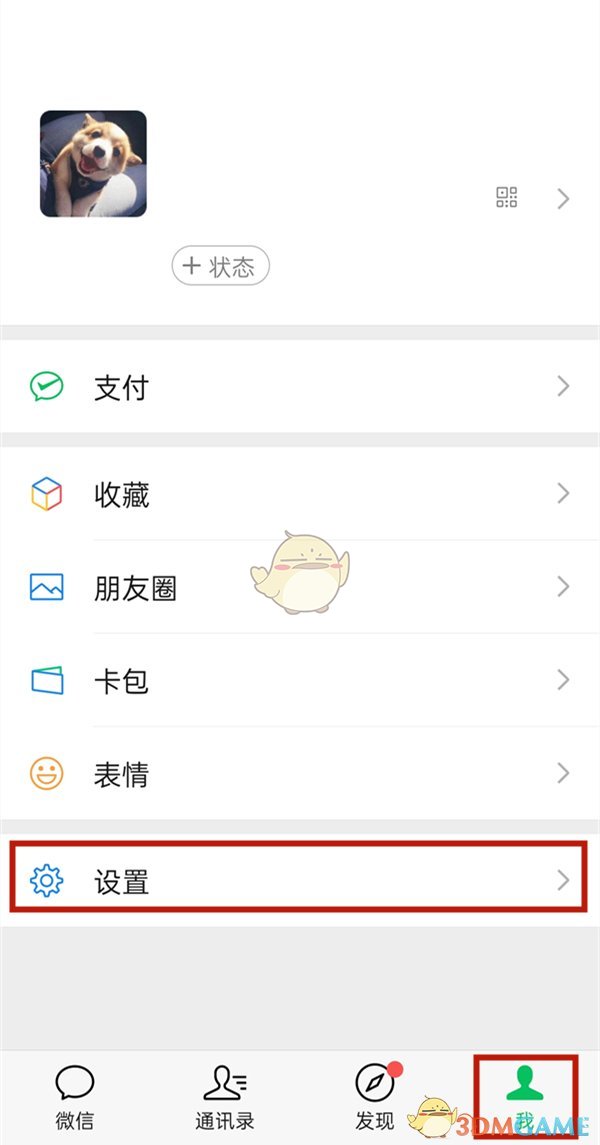Viewport: 600px width, 1145px height.
Task: Open 表情 stickers
Action: 300,774
